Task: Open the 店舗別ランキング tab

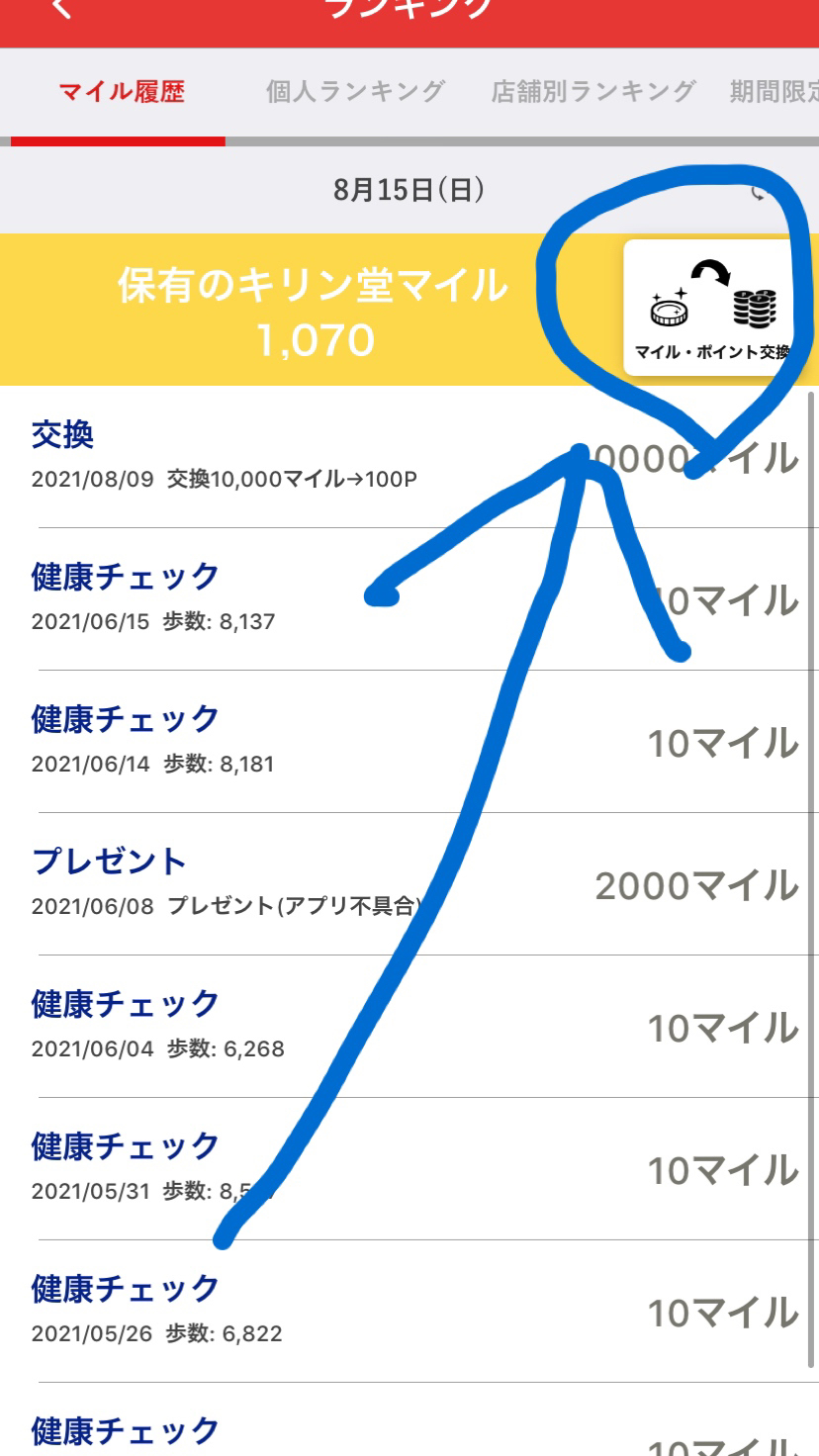Action: click(593, 93)
